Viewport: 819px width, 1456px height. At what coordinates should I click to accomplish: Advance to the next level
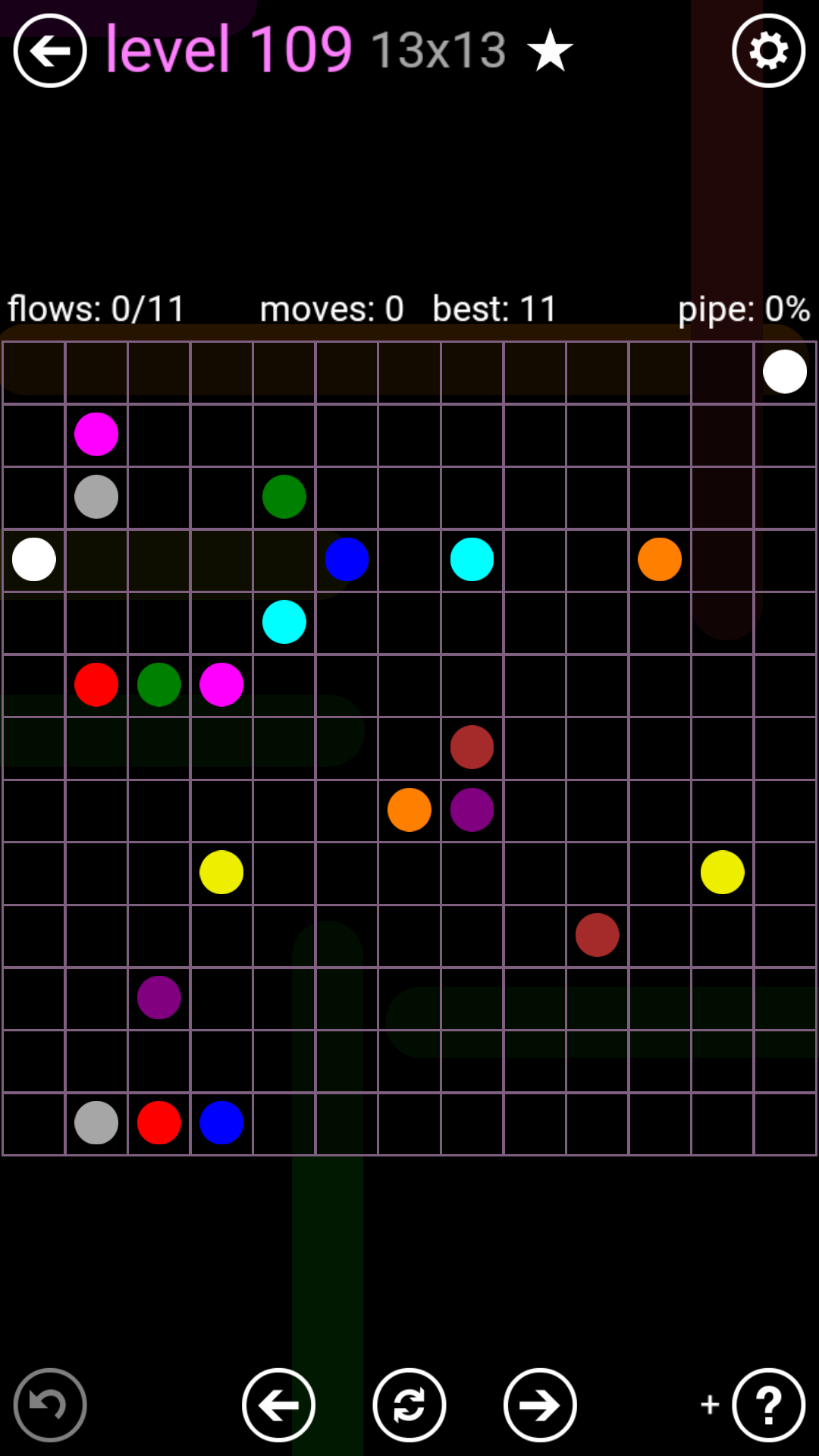(540, 1405)
